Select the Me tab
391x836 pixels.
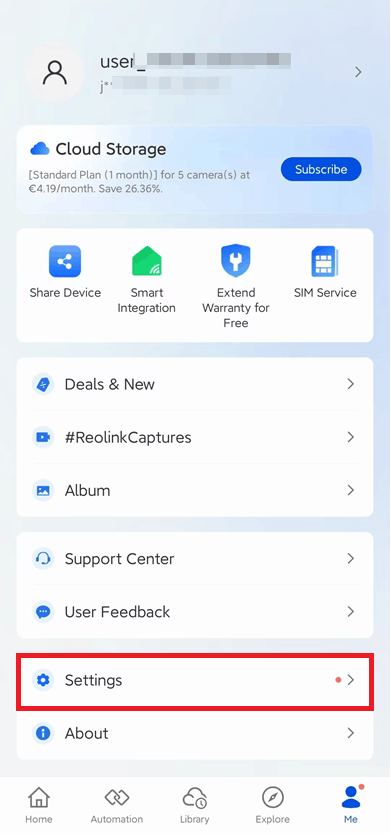click(x=350, y=806)
